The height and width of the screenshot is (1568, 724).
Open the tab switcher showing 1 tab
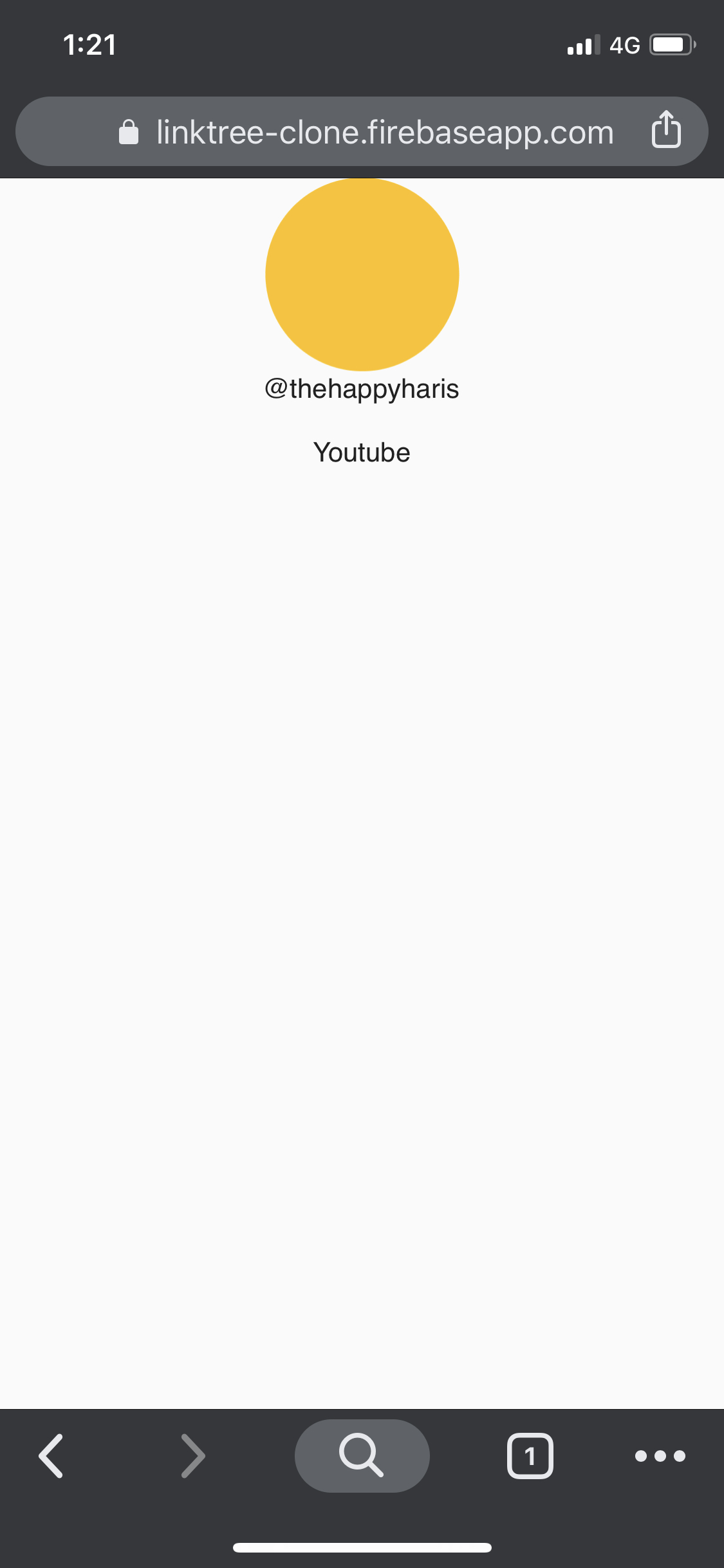click(x=530, y=1455)
